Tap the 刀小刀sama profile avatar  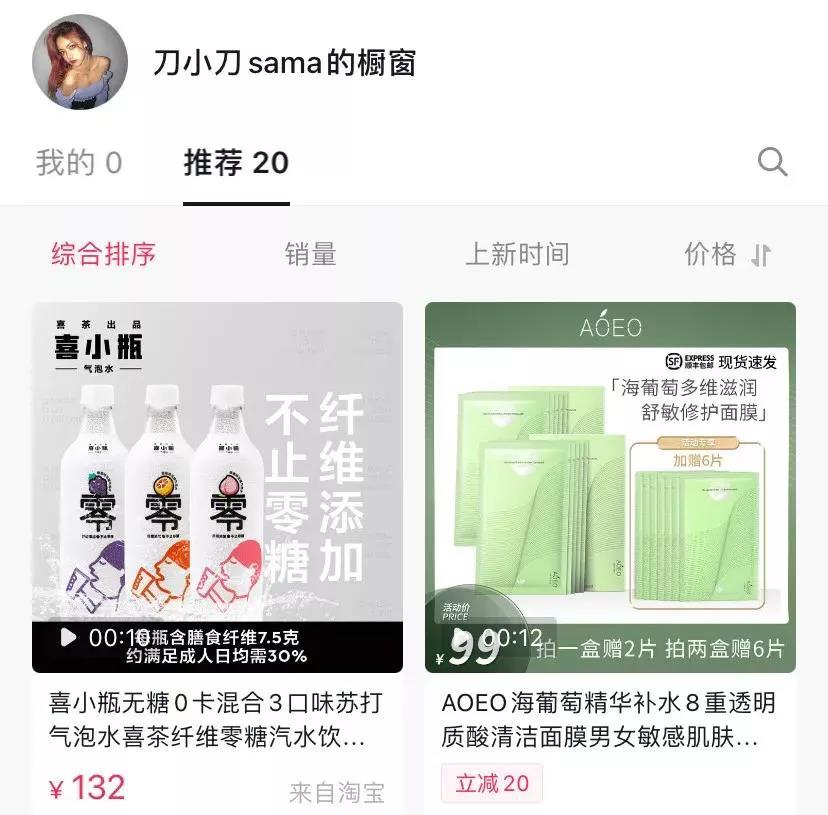(80, 62)
